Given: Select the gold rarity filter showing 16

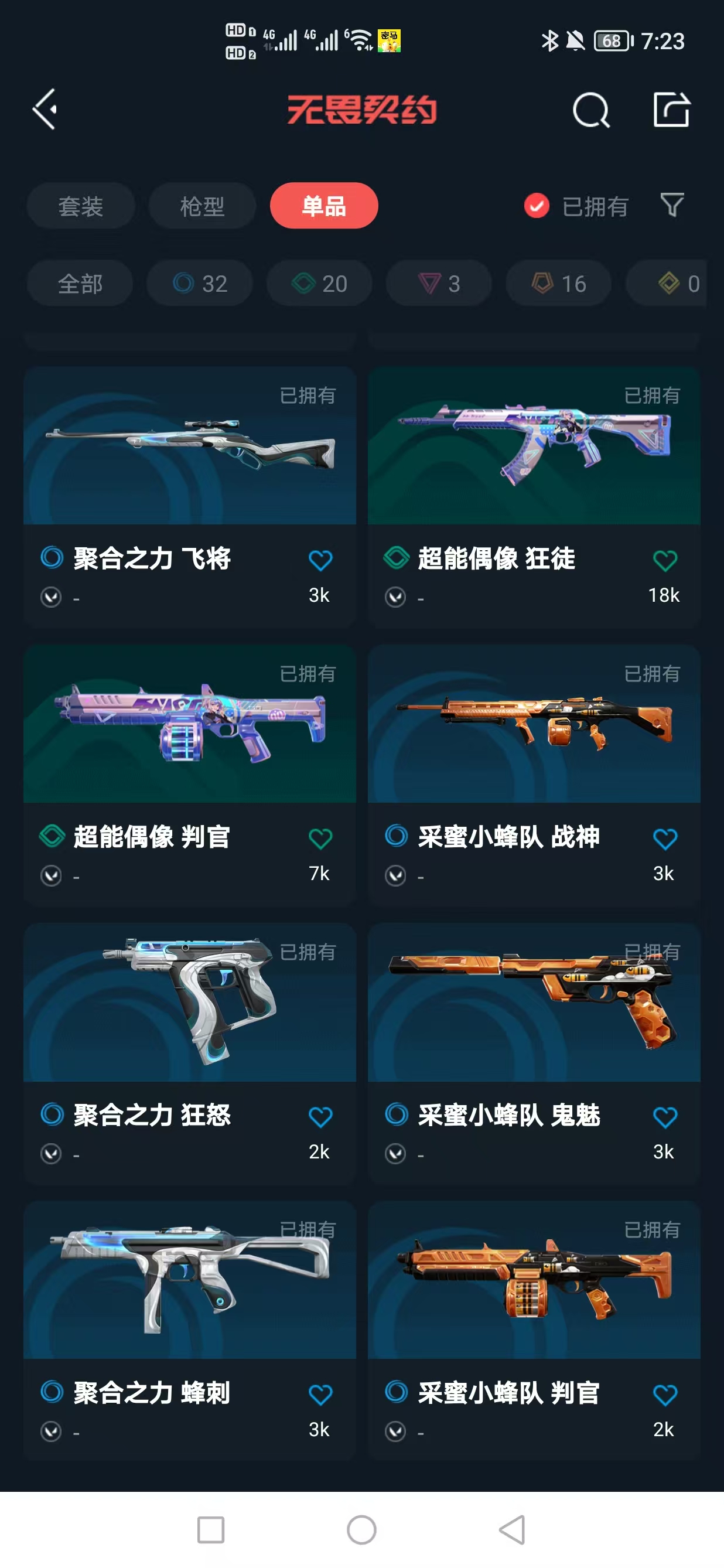Looking at the screenshot, I should (x=556, y=283).
